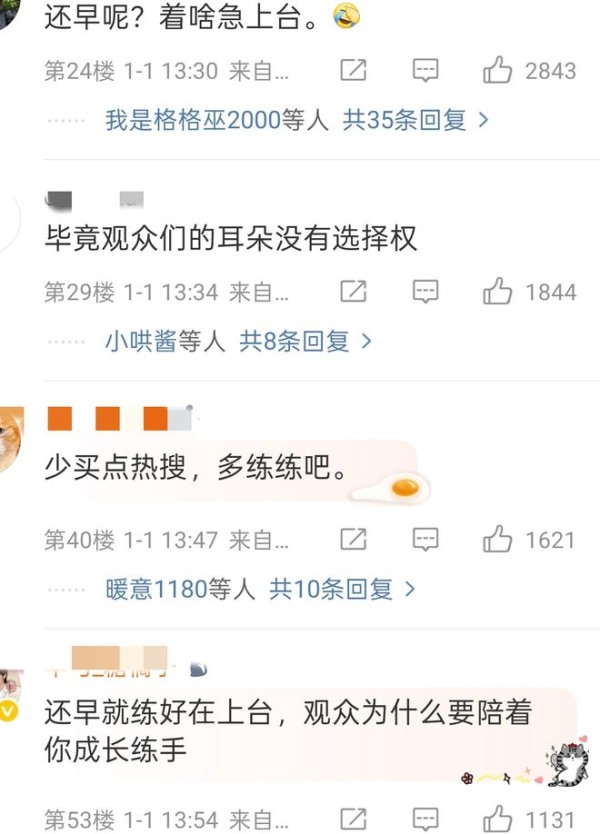The height and width of the screenshot is (834, 600).
Task: Share the comment on floor 24
Action: point(353,71)
